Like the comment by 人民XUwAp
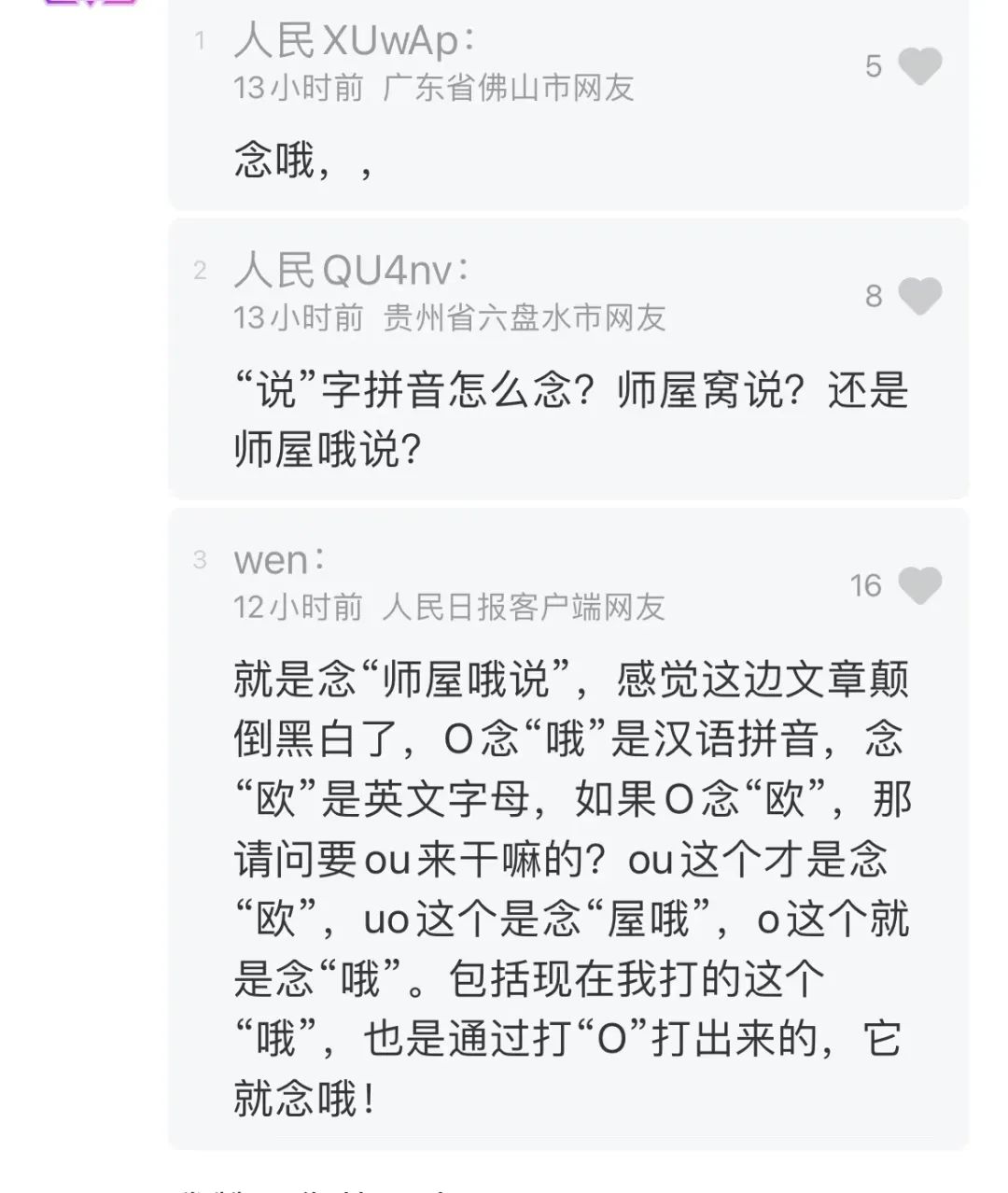This screenshot has height=1193, width=1008. point(919,66)
